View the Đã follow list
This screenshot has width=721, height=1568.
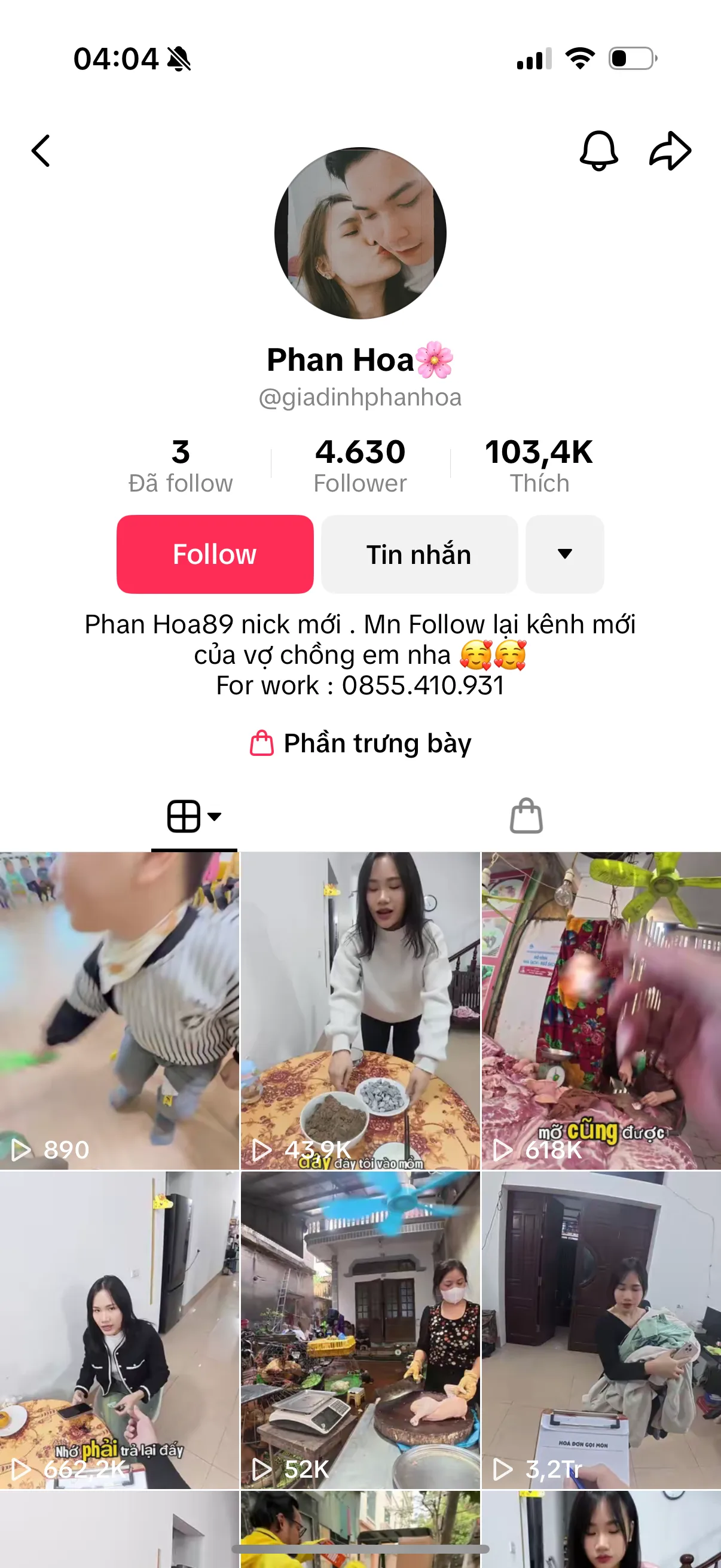tap(180, 466)
